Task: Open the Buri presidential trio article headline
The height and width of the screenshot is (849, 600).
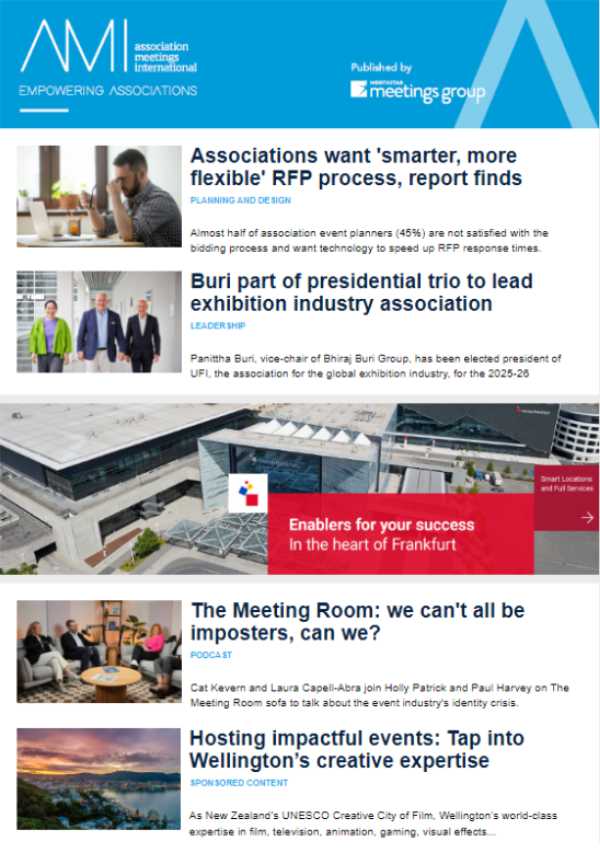Action: coord(361,292)
